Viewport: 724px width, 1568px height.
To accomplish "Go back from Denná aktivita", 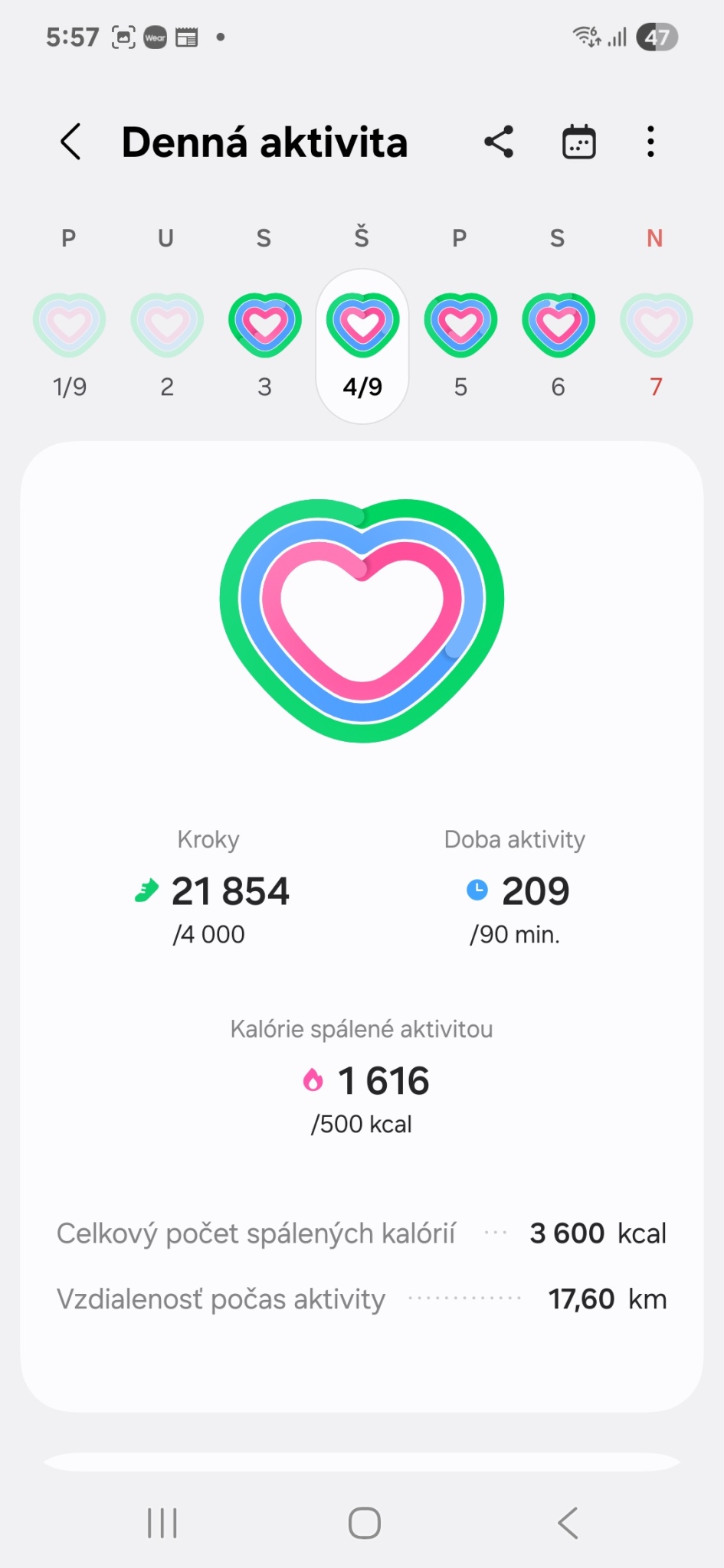I will tap(70, 142).
